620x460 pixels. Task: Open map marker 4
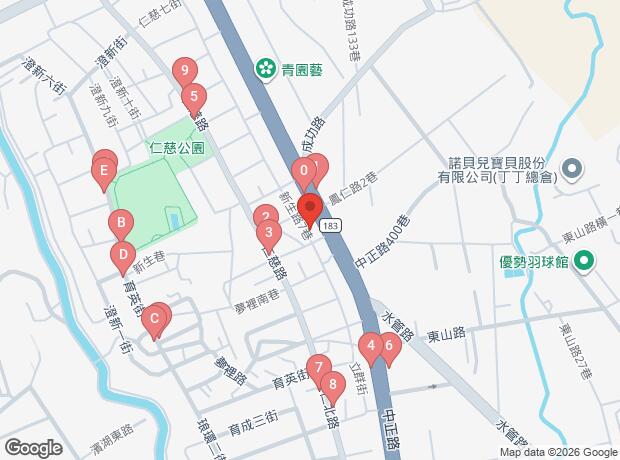point(371,347)
